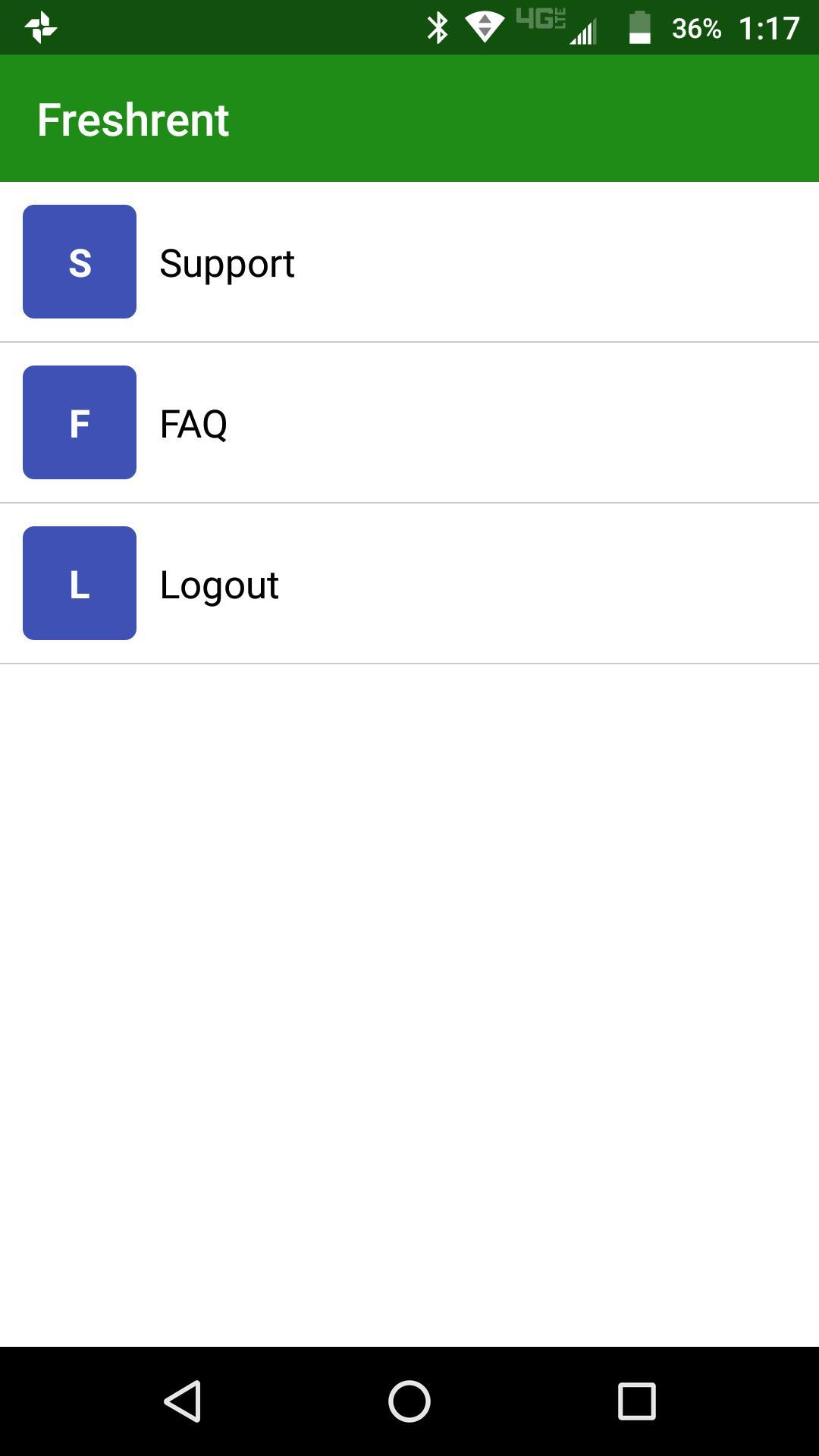Tap the system home button

(x=409, y=1401)
